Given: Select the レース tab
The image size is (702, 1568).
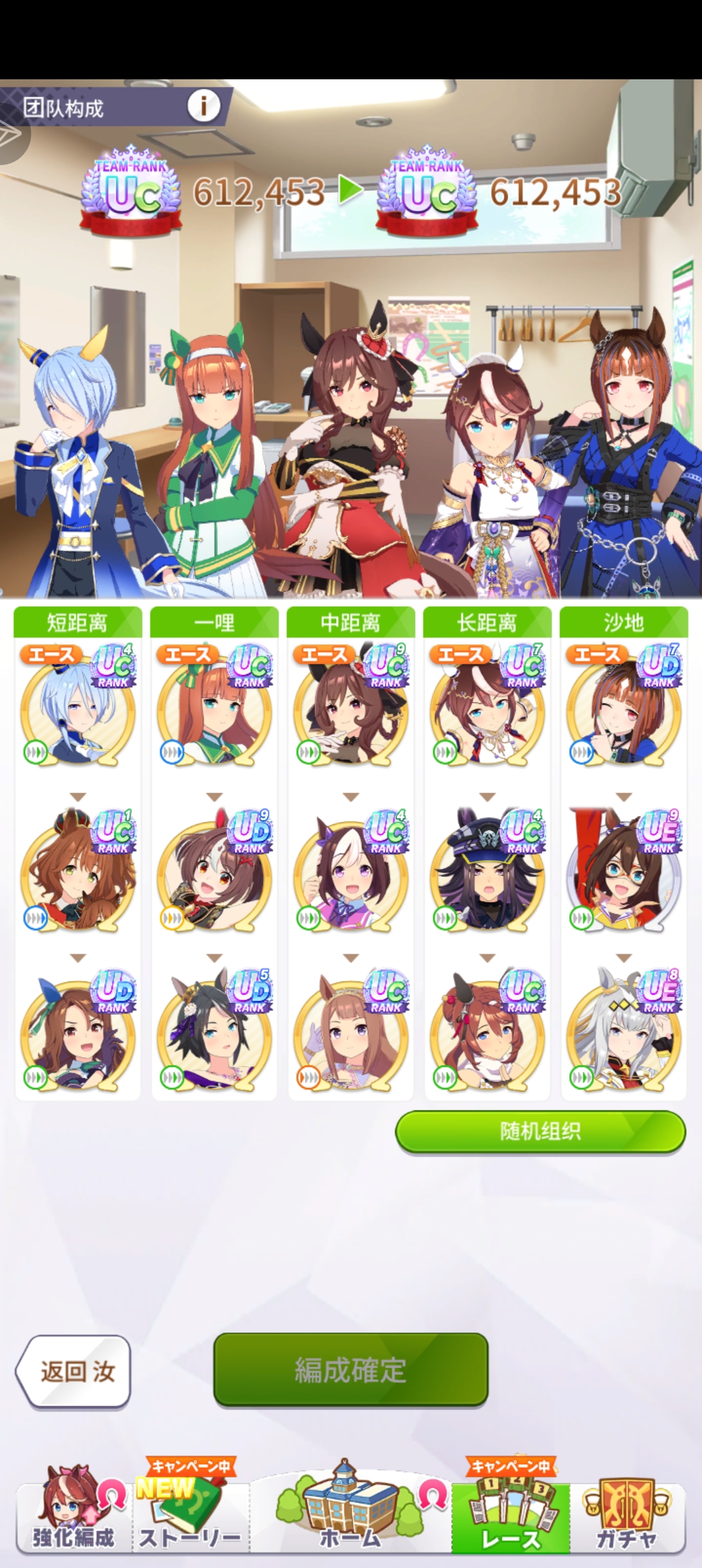Looking at the screenshot, I should (x=511, y=1511).
